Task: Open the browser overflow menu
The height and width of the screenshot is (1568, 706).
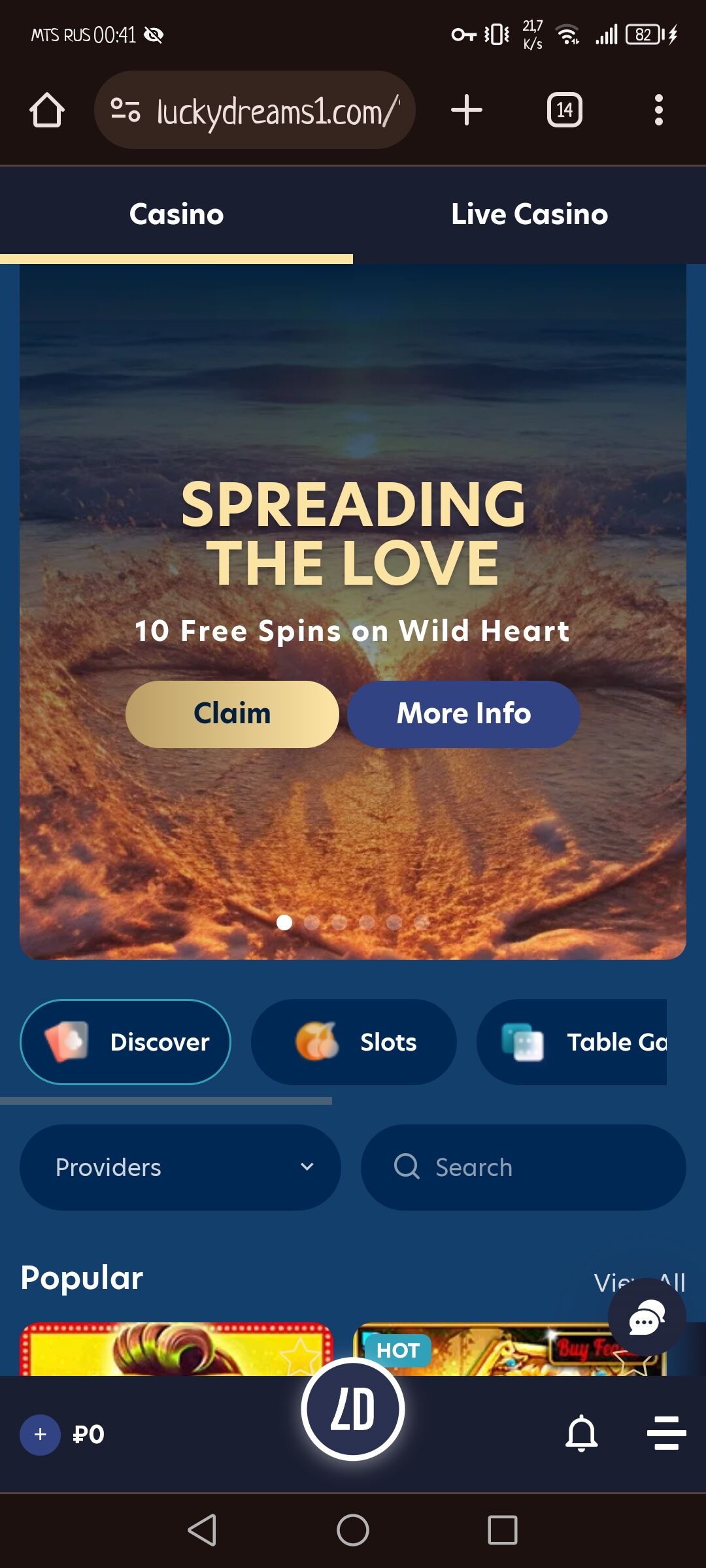Action: (658, 110)
